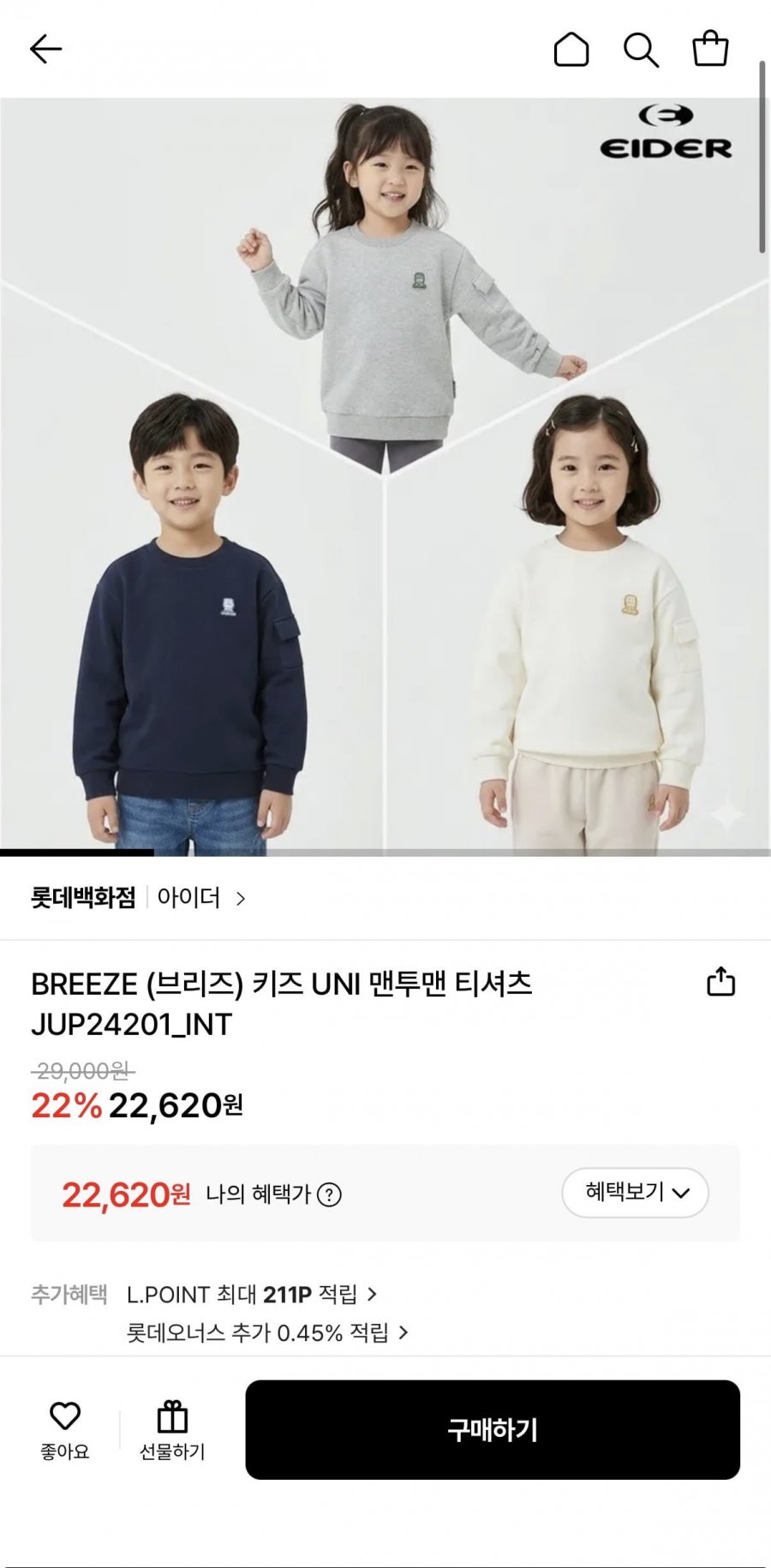Screen dimensions: 771x1568
Task: Open the 아이더 brand store link
Action: pyautogui.click(x=201, y=898)
